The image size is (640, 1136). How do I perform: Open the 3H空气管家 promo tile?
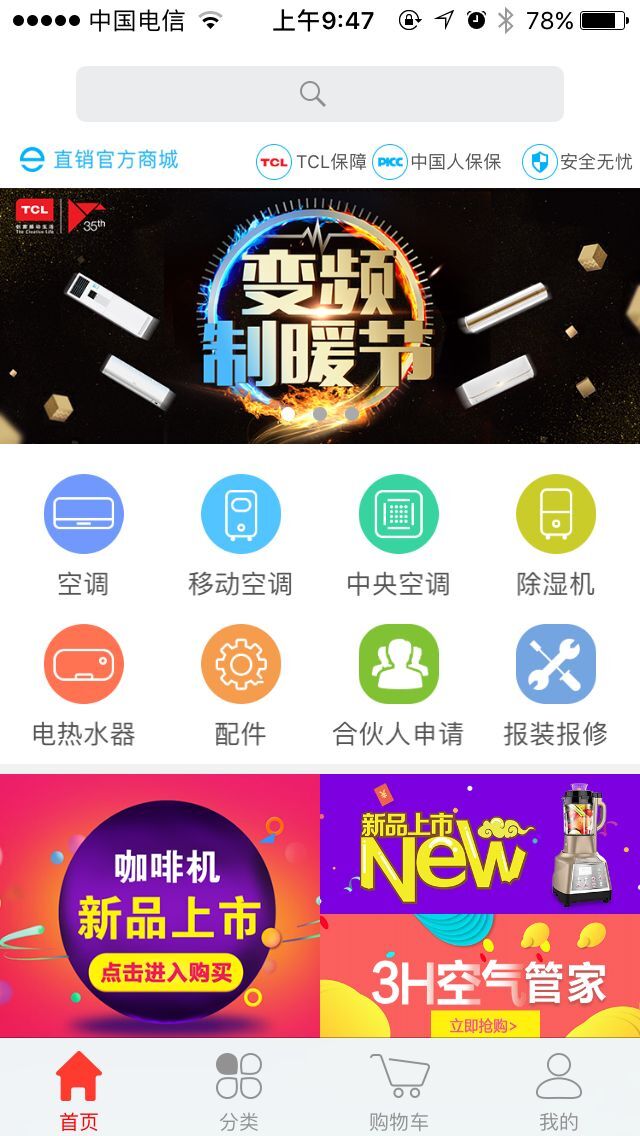(x=480, y=976)
